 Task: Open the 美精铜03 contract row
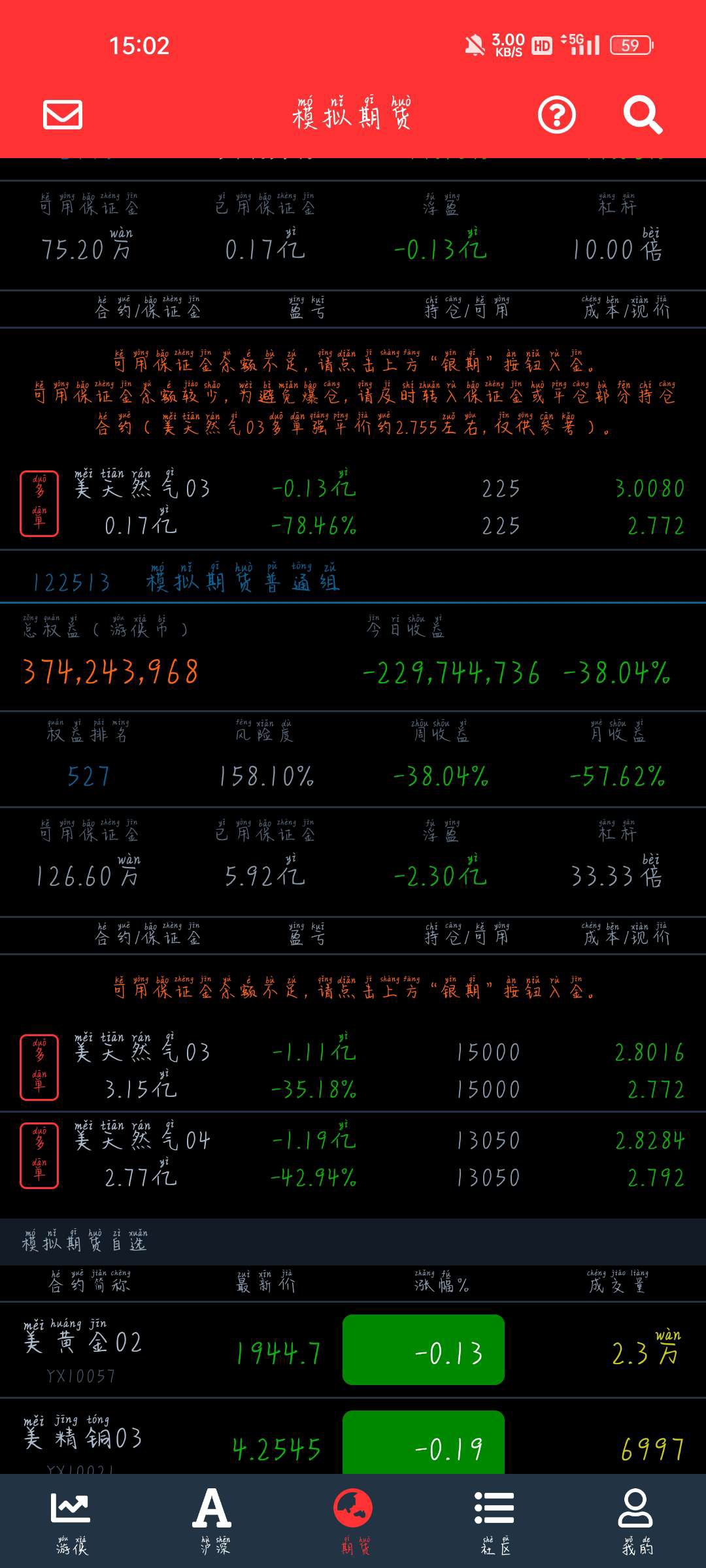(353, 1437)
